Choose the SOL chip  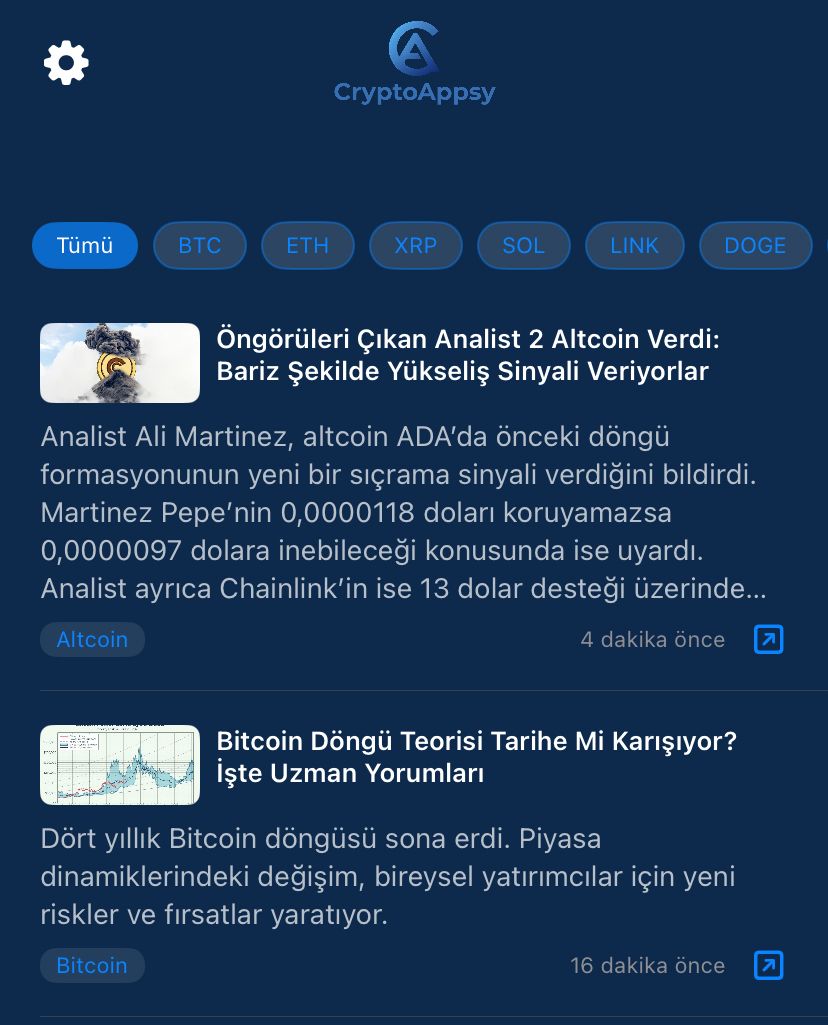point(524,246)
